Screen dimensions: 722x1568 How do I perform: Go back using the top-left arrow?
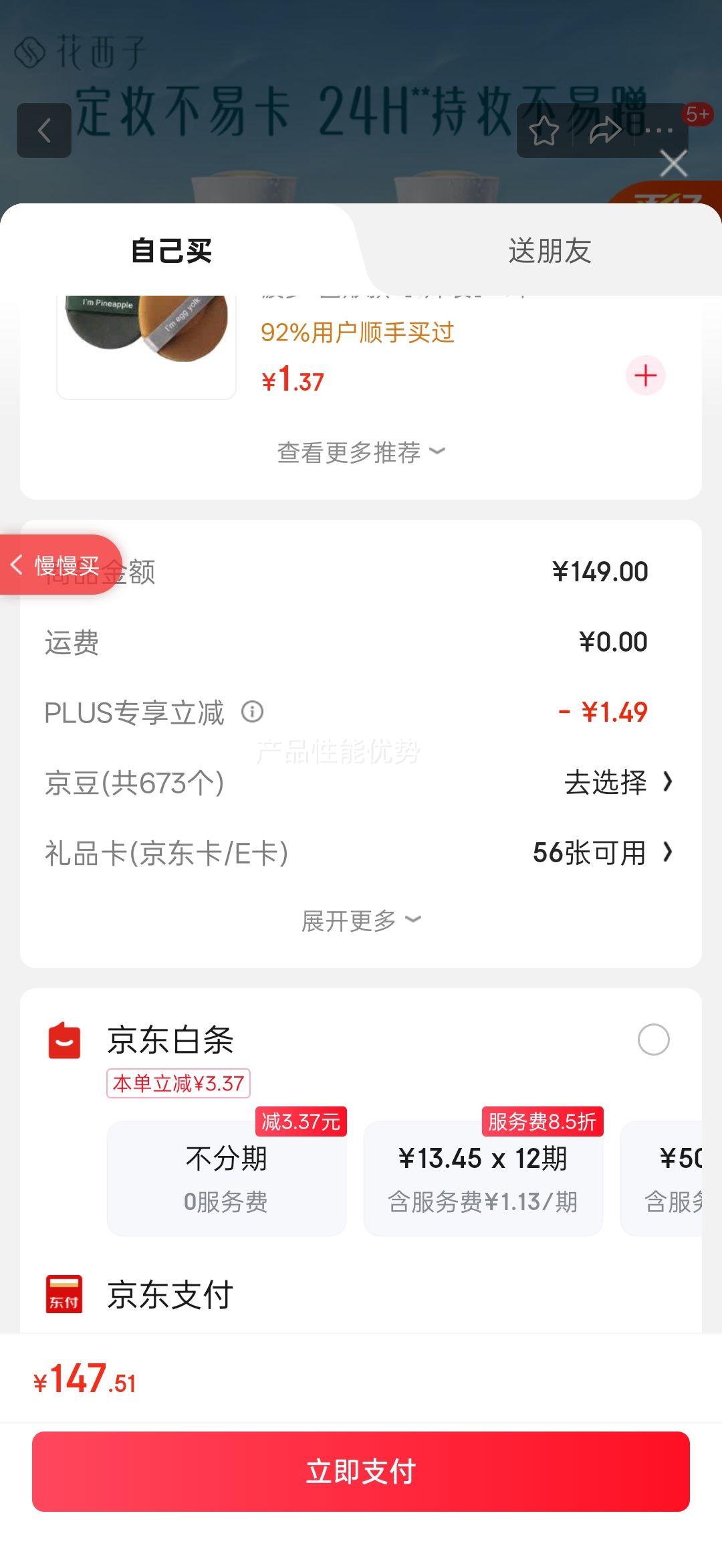pos(44,130)
